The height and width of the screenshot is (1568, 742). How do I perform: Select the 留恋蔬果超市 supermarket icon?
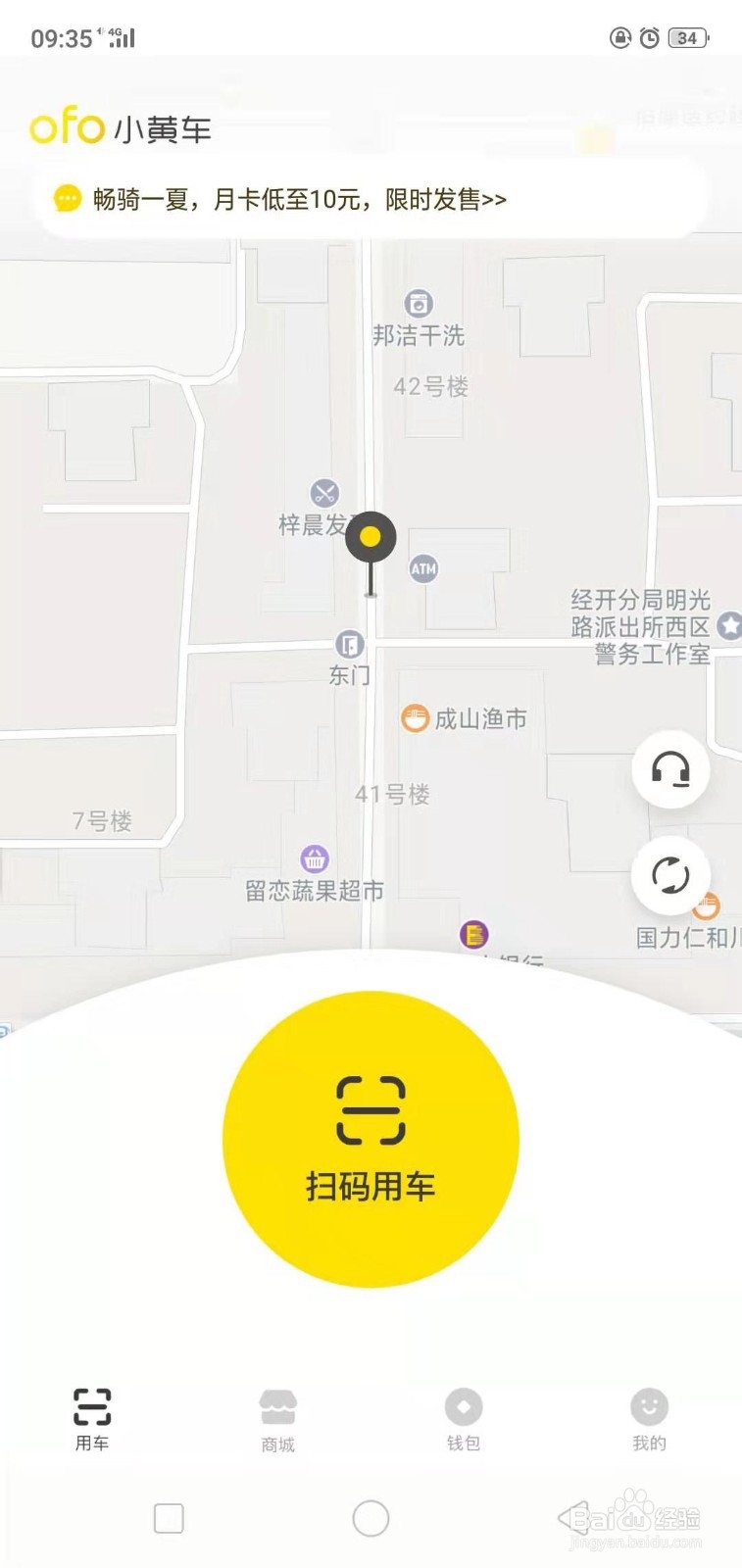[315, 857]
